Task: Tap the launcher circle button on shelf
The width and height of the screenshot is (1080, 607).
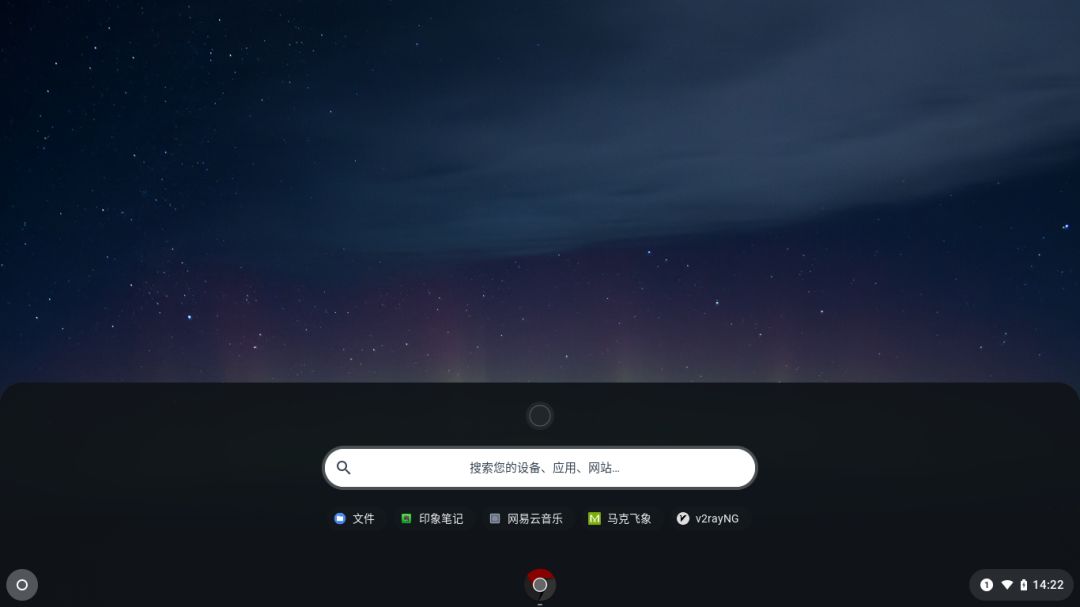Action: pos(22,585)
